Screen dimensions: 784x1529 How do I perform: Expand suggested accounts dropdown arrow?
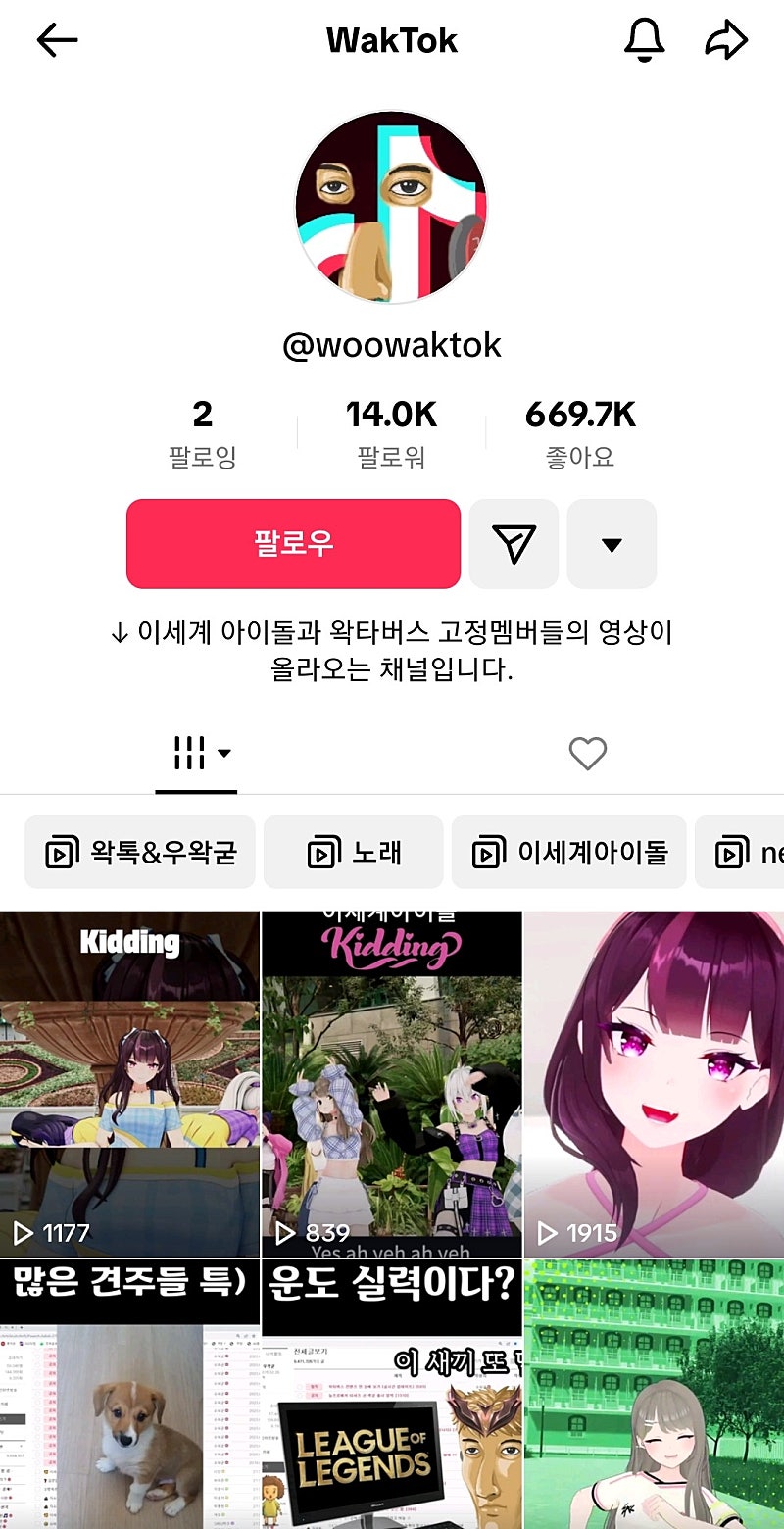[612, 544]
